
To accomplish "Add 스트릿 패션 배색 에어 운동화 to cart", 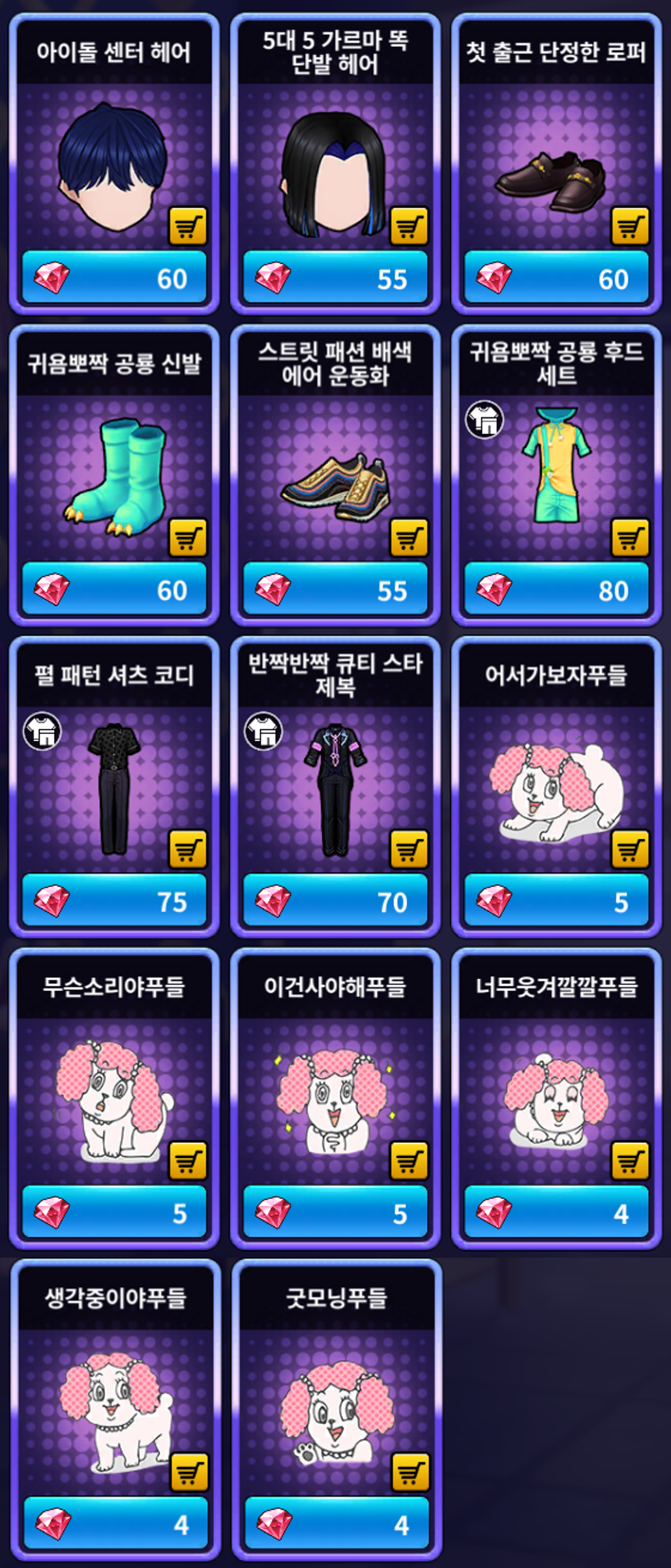I will [x=409, y=538].
